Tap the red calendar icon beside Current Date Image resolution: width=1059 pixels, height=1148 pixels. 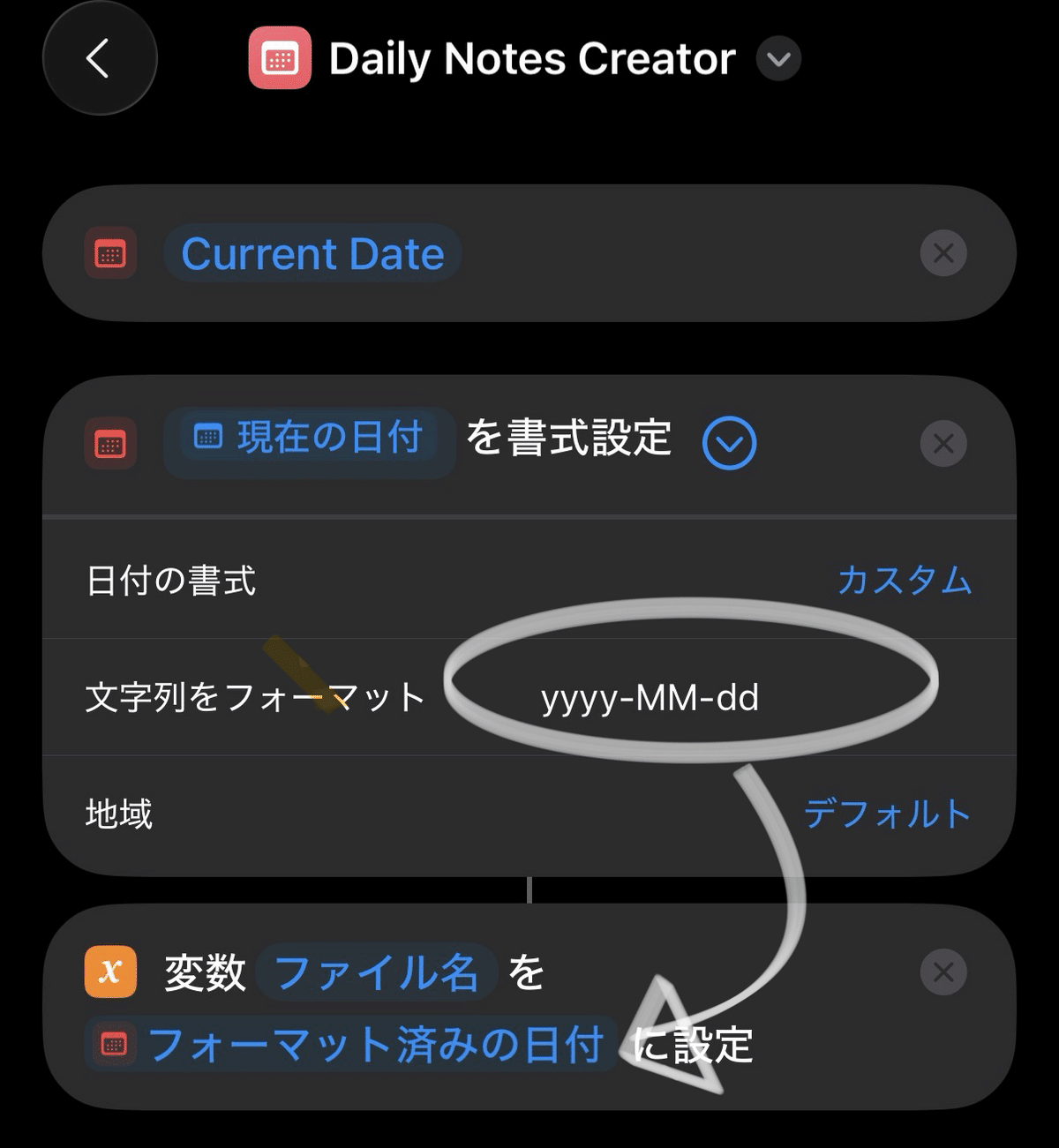(109, 253)
